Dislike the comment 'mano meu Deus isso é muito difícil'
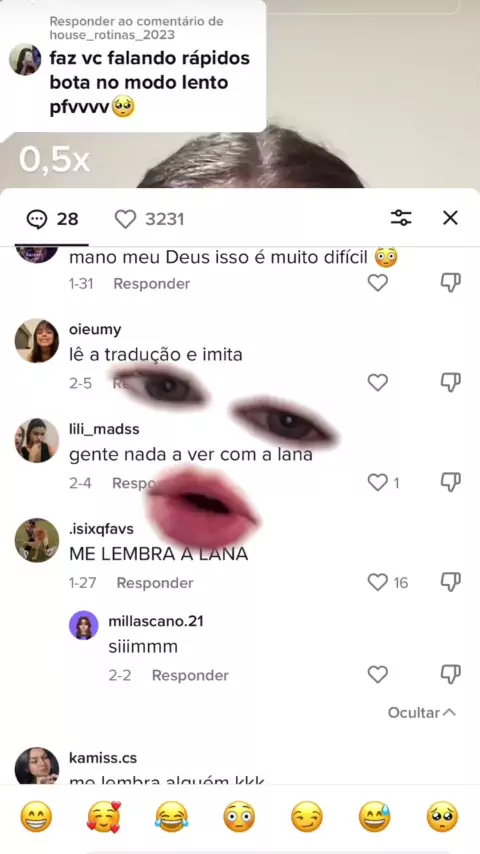Viewport: 480px width, 854px height. (451, 283)
